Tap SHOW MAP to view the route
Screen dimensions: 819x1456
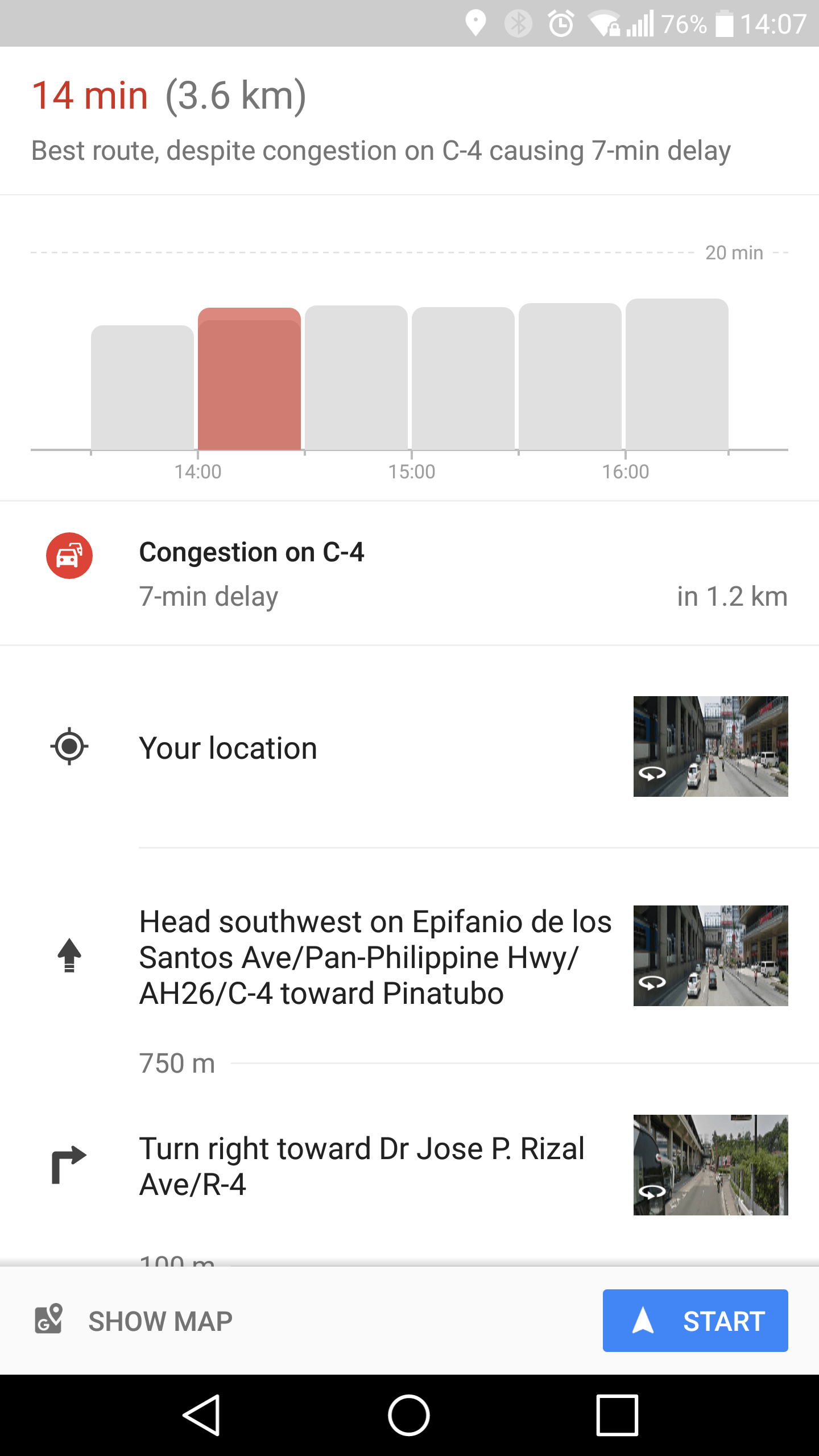point(134,1321)
